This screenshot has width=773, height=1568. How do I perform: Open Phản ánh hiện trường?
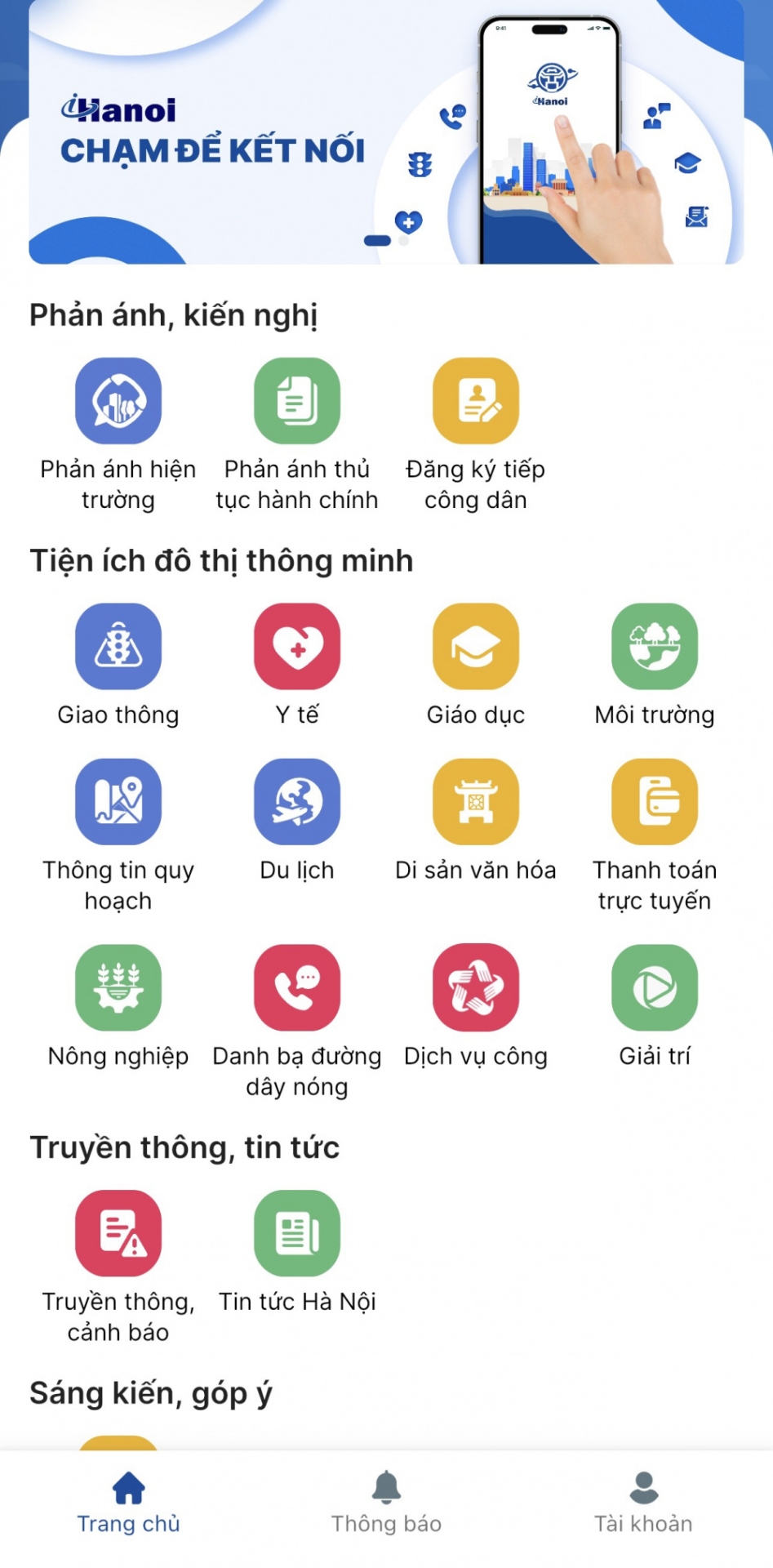[118, 401]
